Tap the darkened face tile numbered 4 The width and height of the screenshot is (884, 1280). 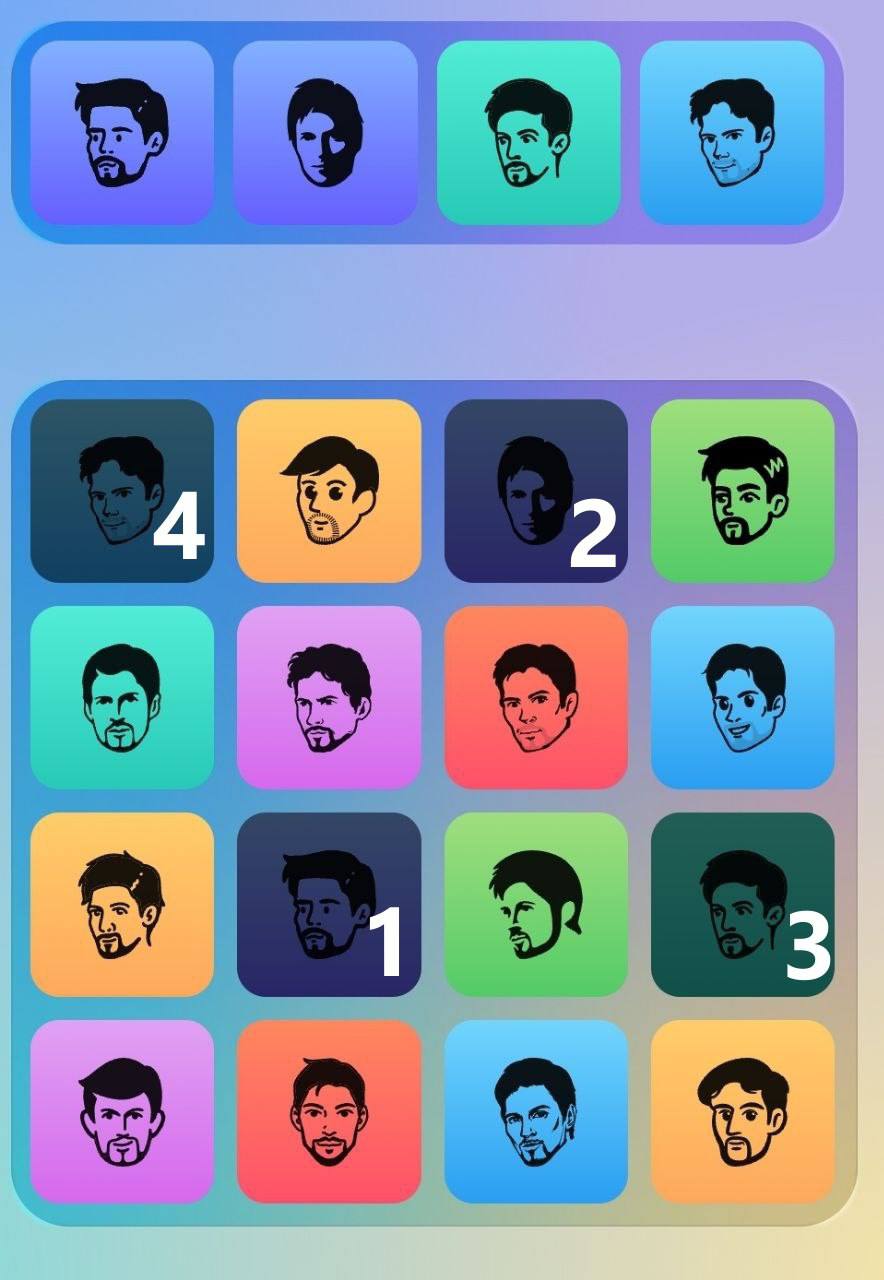[x=122, y=490]
